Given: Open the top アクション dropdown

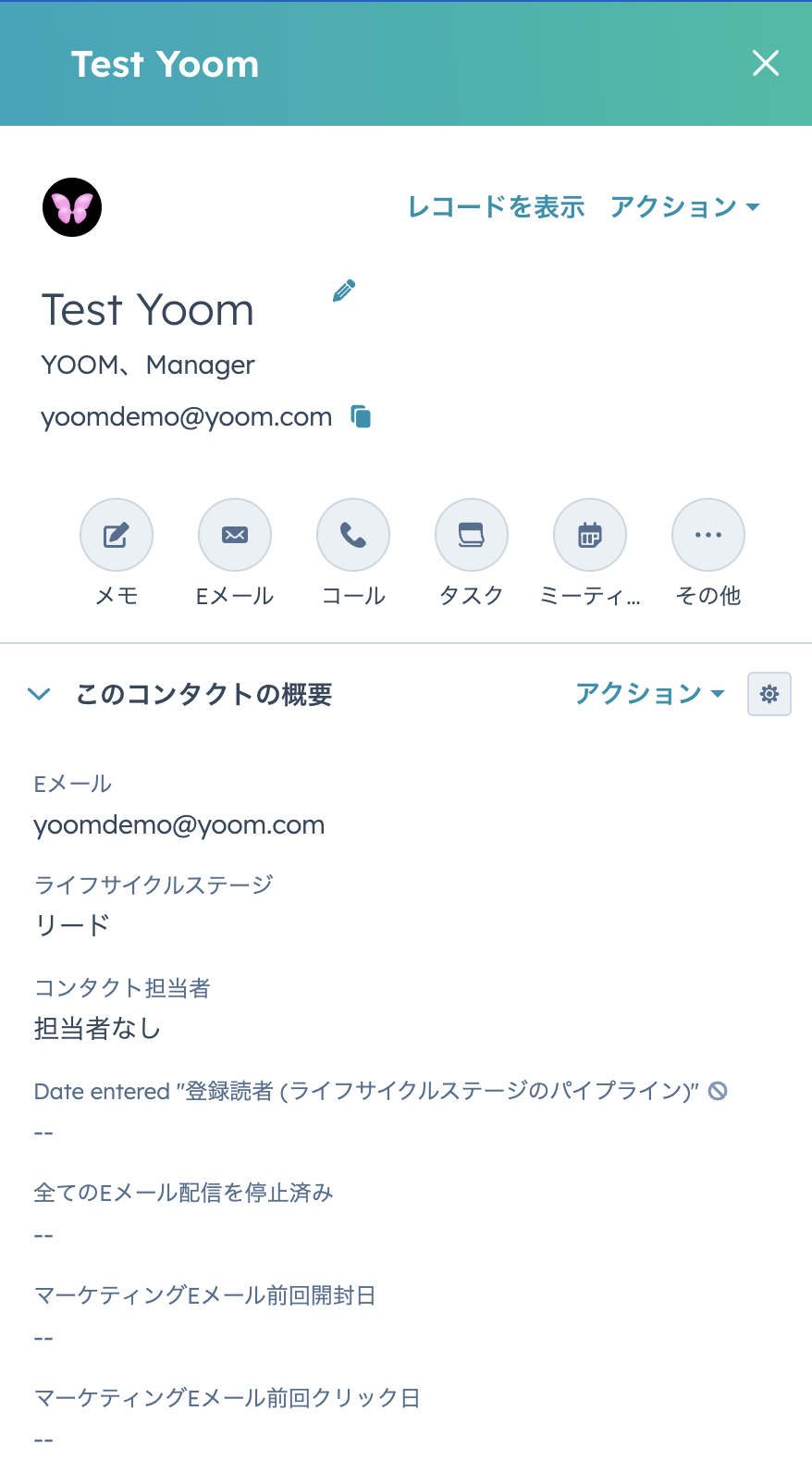Looking at the screenshot, I should pos(684,207).
